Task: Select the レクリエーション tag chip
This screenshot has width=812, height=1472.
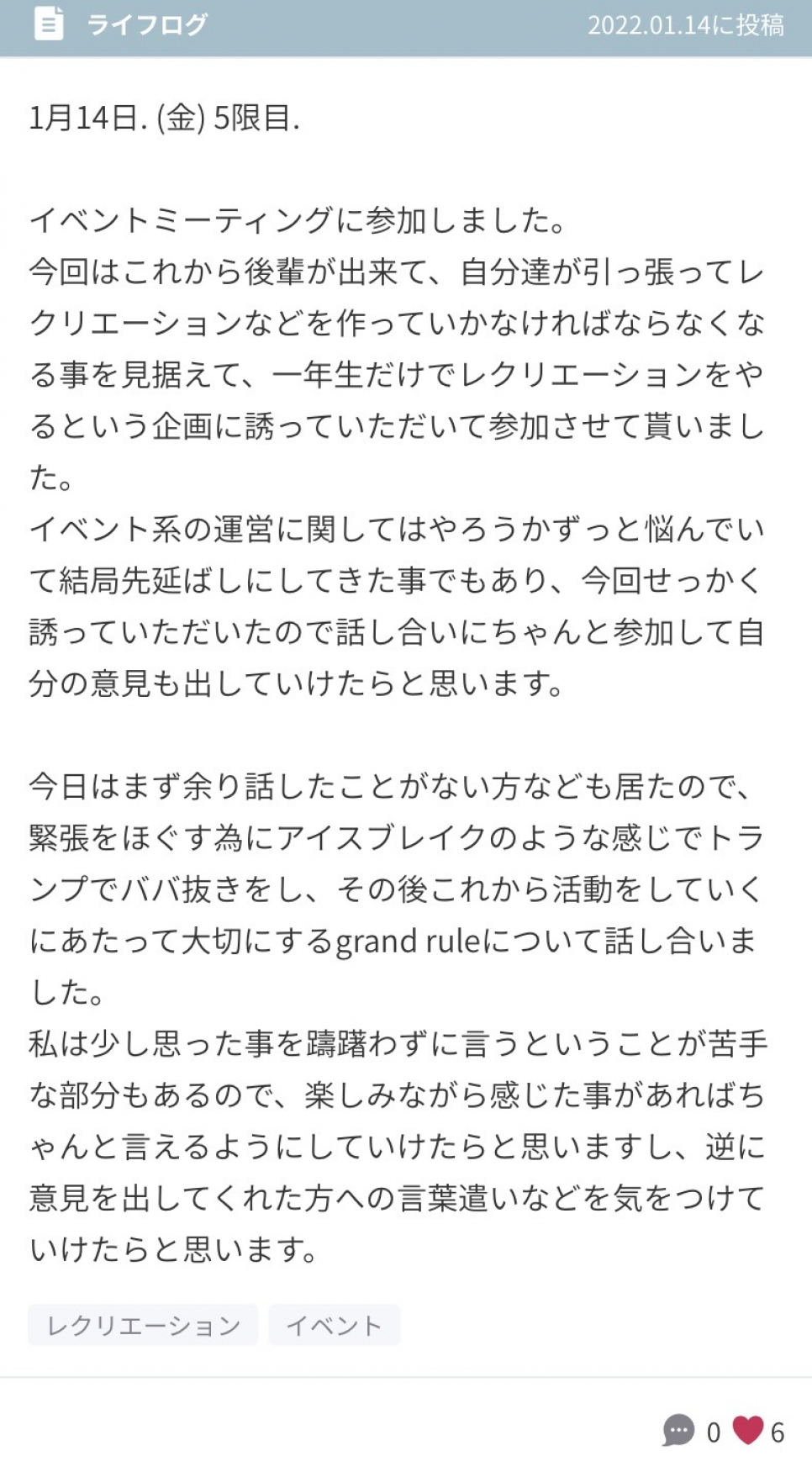Action: point(143,1325)
